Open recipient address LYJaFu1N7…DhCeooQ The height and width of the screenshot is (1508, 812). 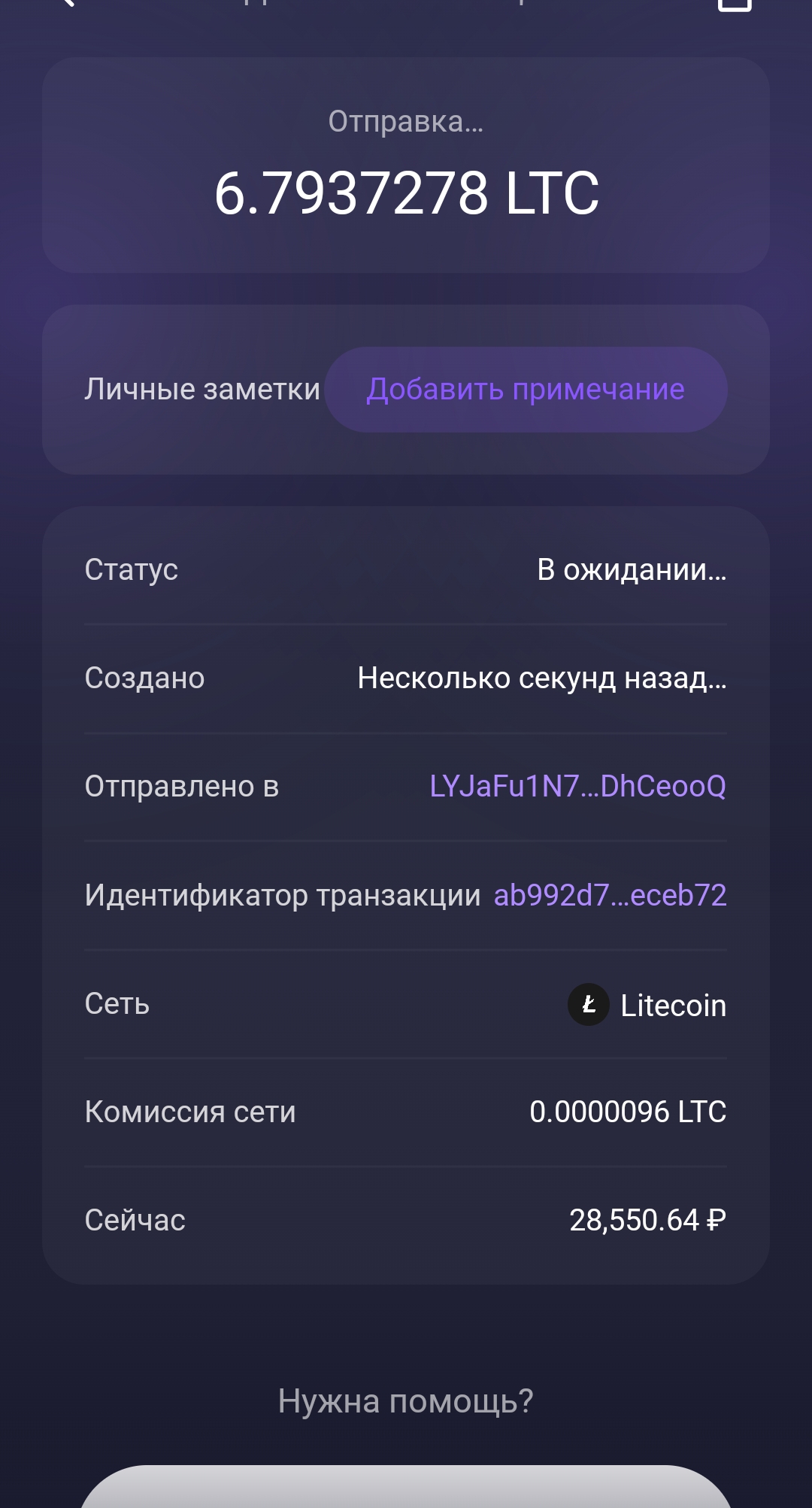point(577,787)
